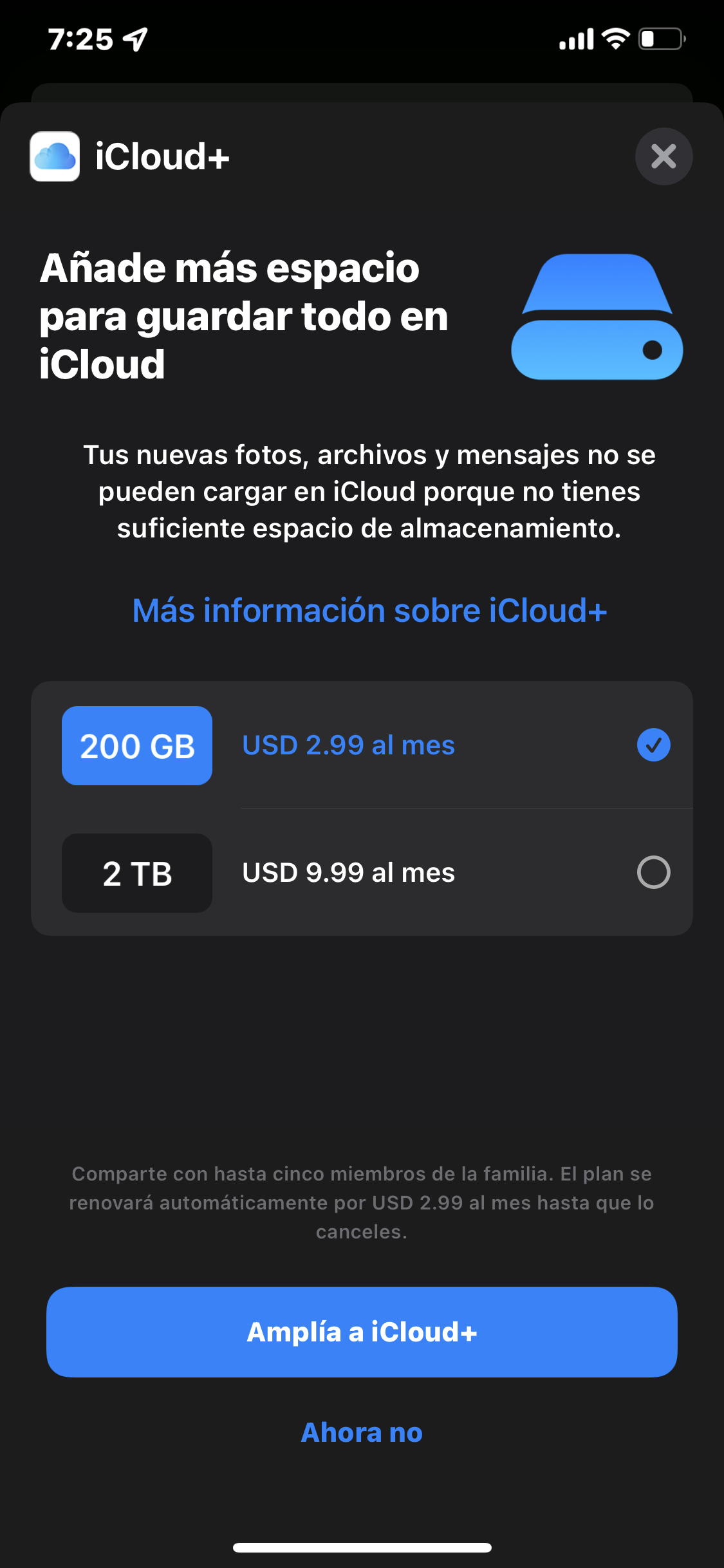The width and height of the screenshot is (724, 1568).
Task: Close the iCloud+ upgrade sheet
Action: pos(664,156)
